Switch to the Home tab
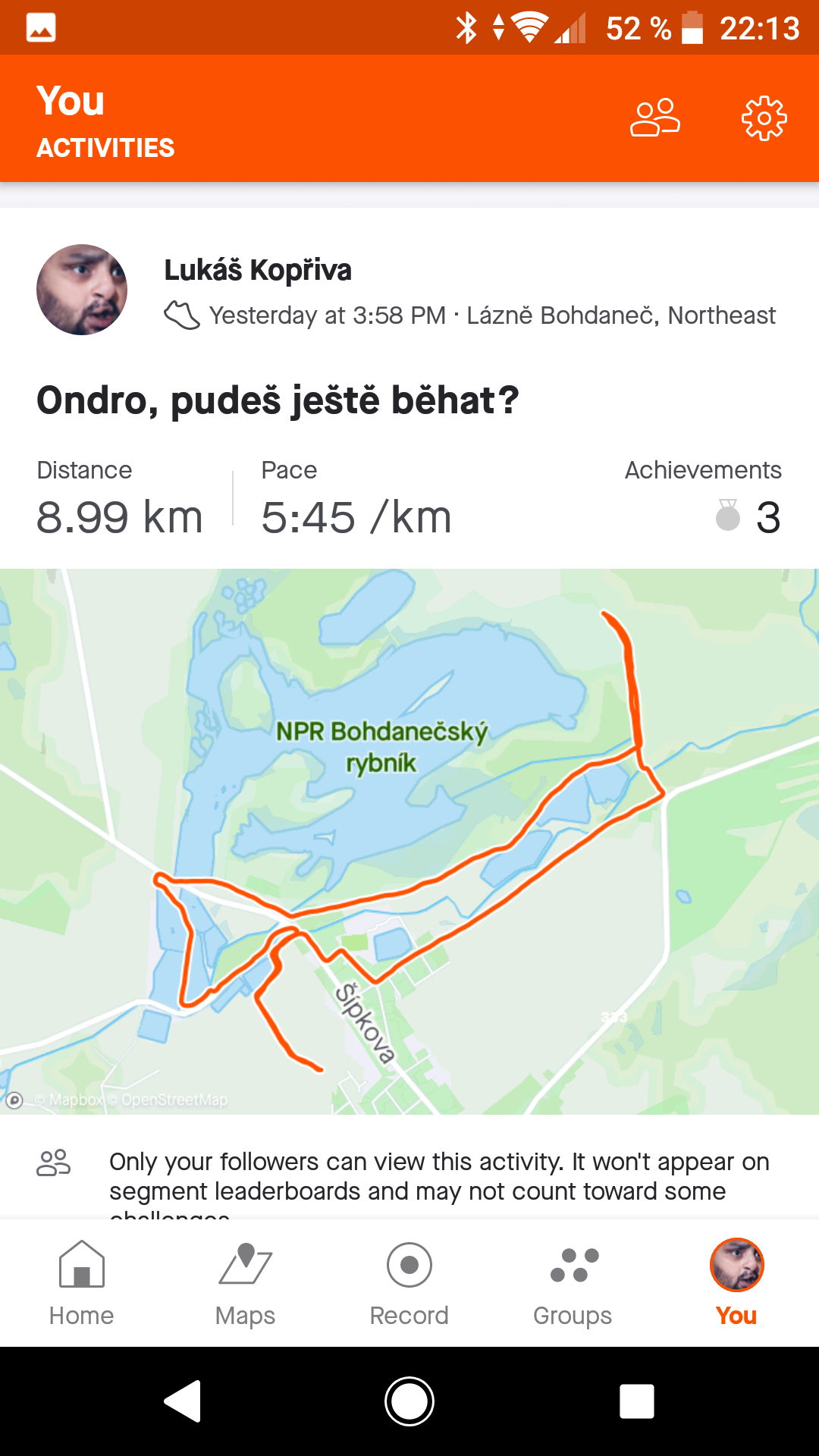819x1456 pixels. coord(82,1283)
